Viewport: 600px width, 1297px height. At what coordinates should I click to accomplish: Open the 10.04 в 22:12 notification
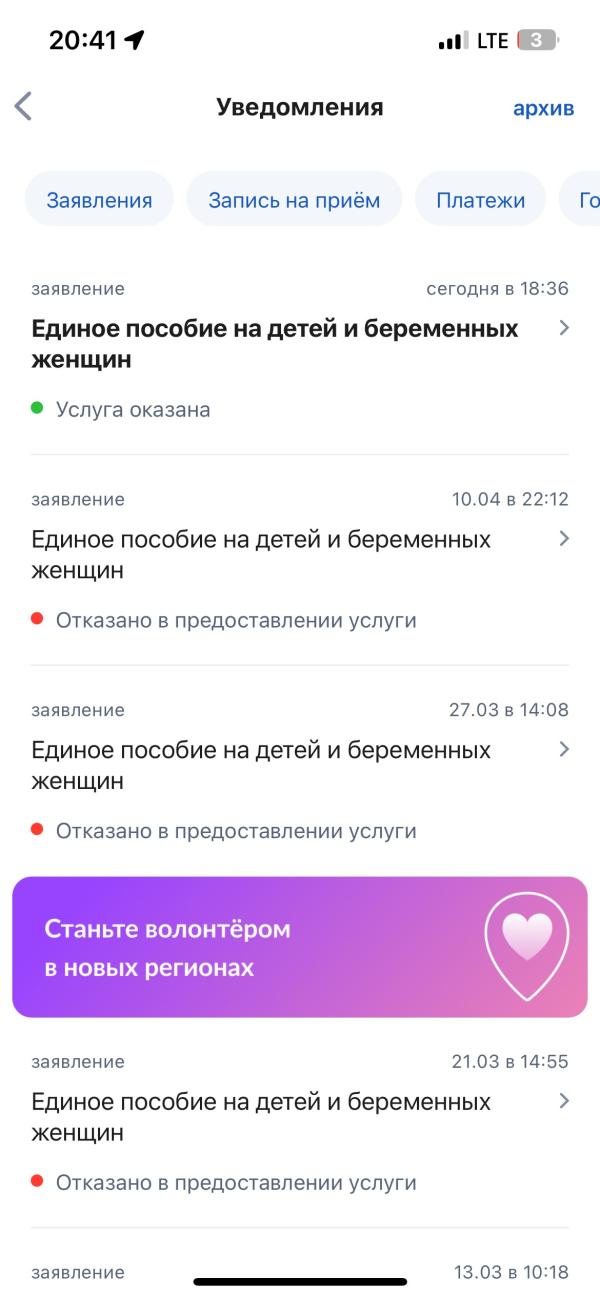300,560
